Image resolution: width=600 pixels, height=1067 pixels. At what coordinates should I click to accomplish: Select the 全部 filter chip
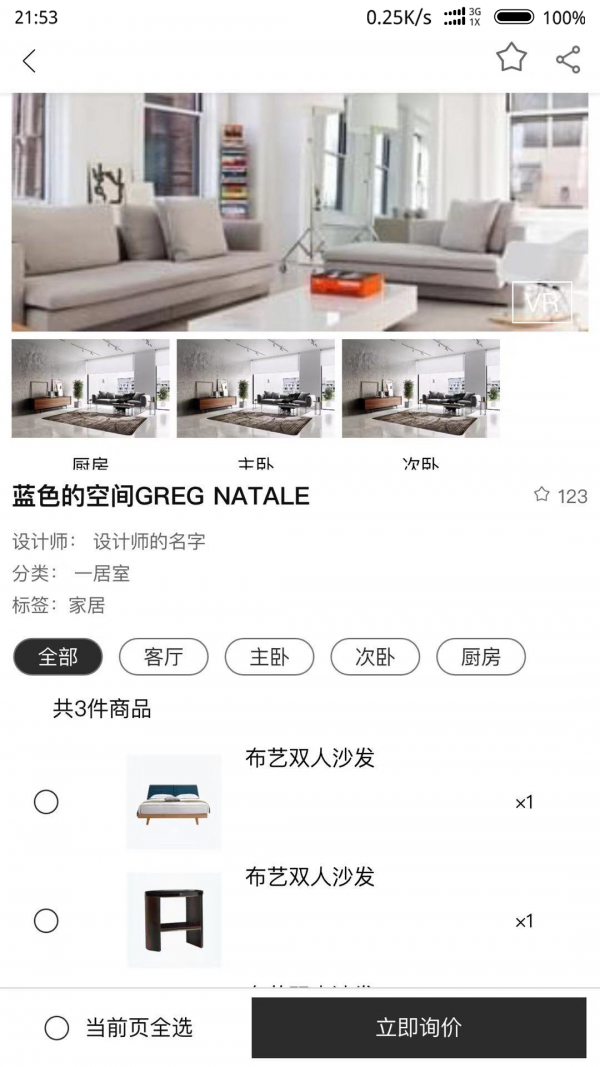tap(58, 657)
